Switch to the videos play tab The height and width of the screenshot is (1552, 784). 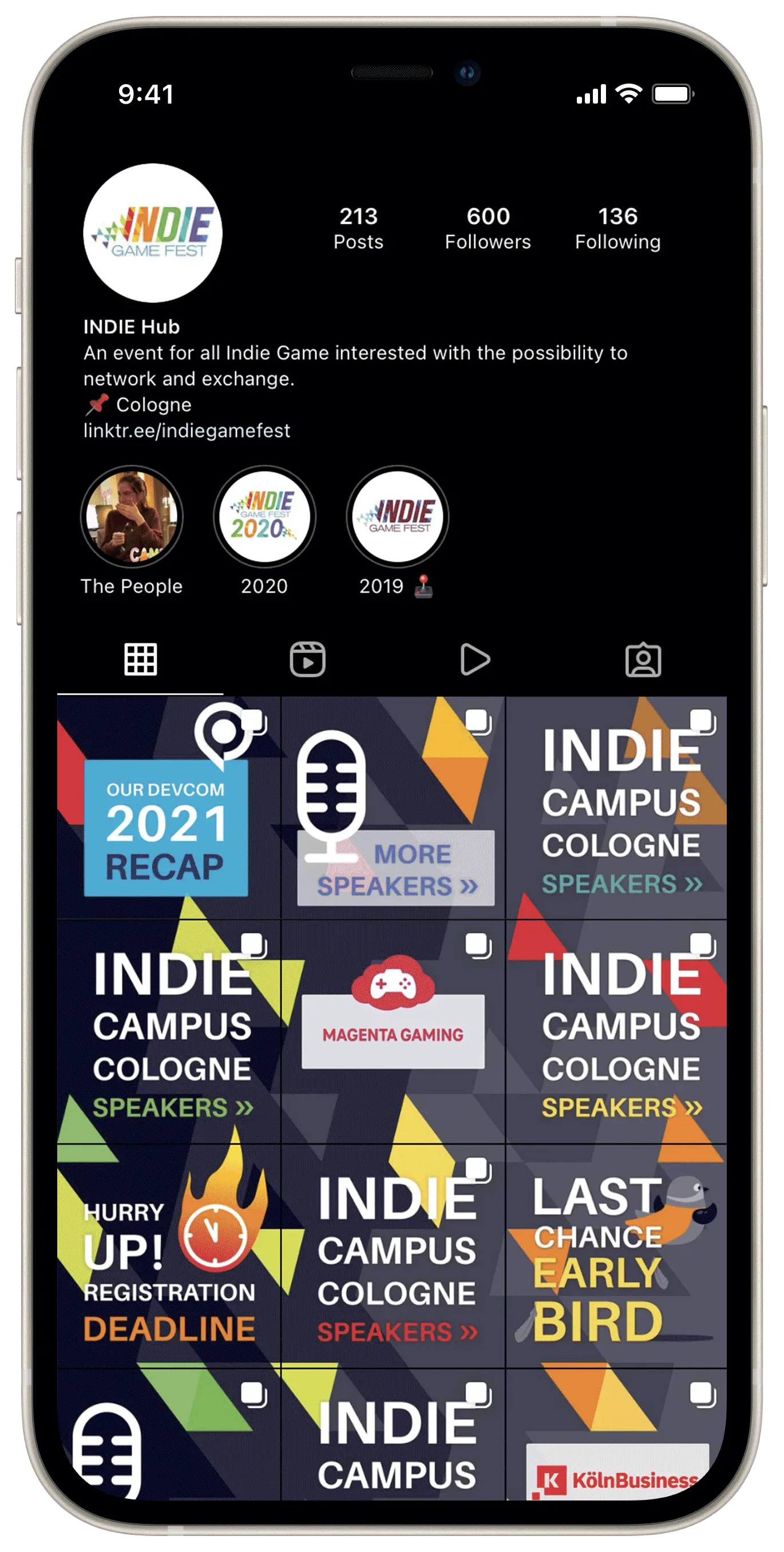tap(475, 660)
